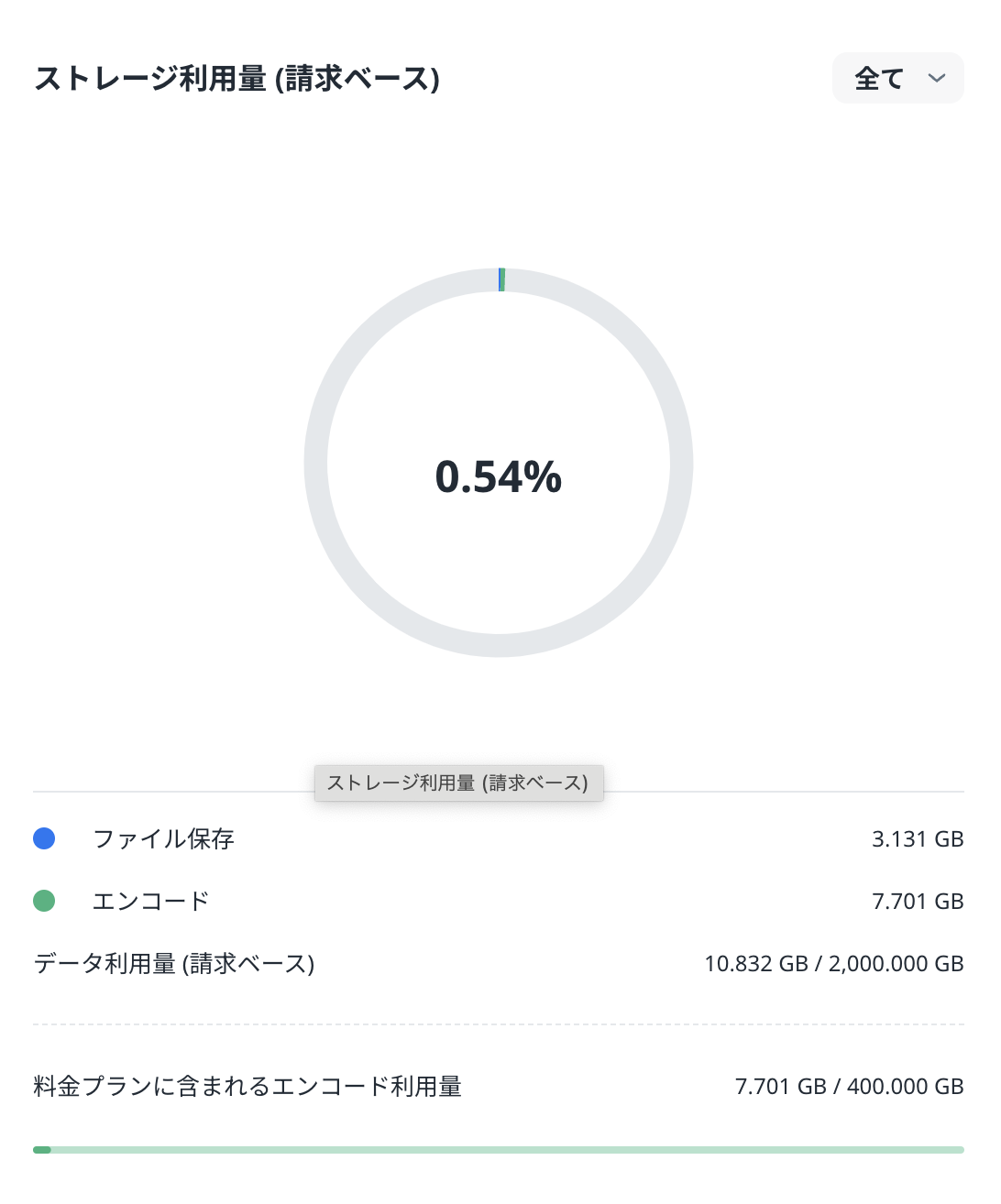Click the blue sliver at the top of the donut

tap(500, 279)
